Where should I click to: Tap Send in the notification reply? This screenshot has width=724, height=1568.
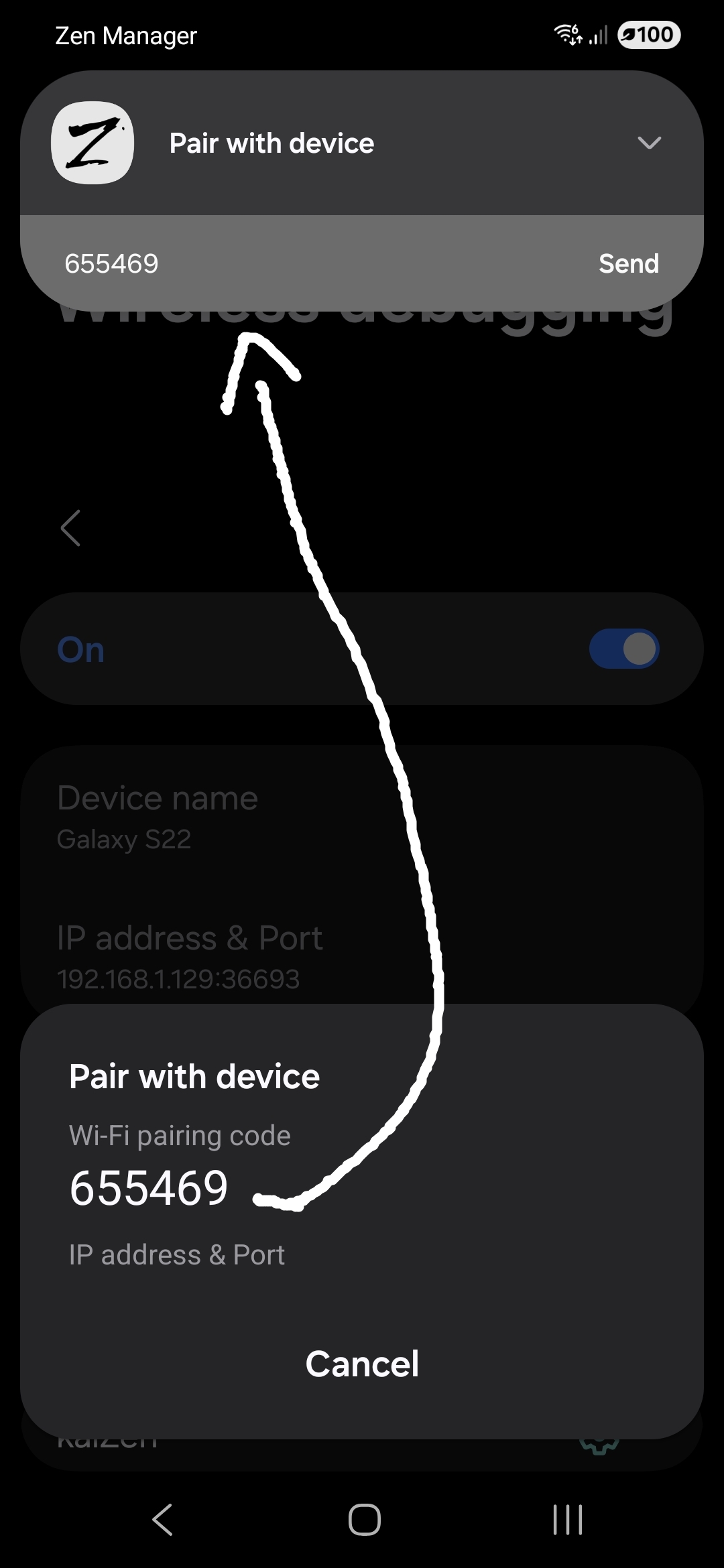629,263
